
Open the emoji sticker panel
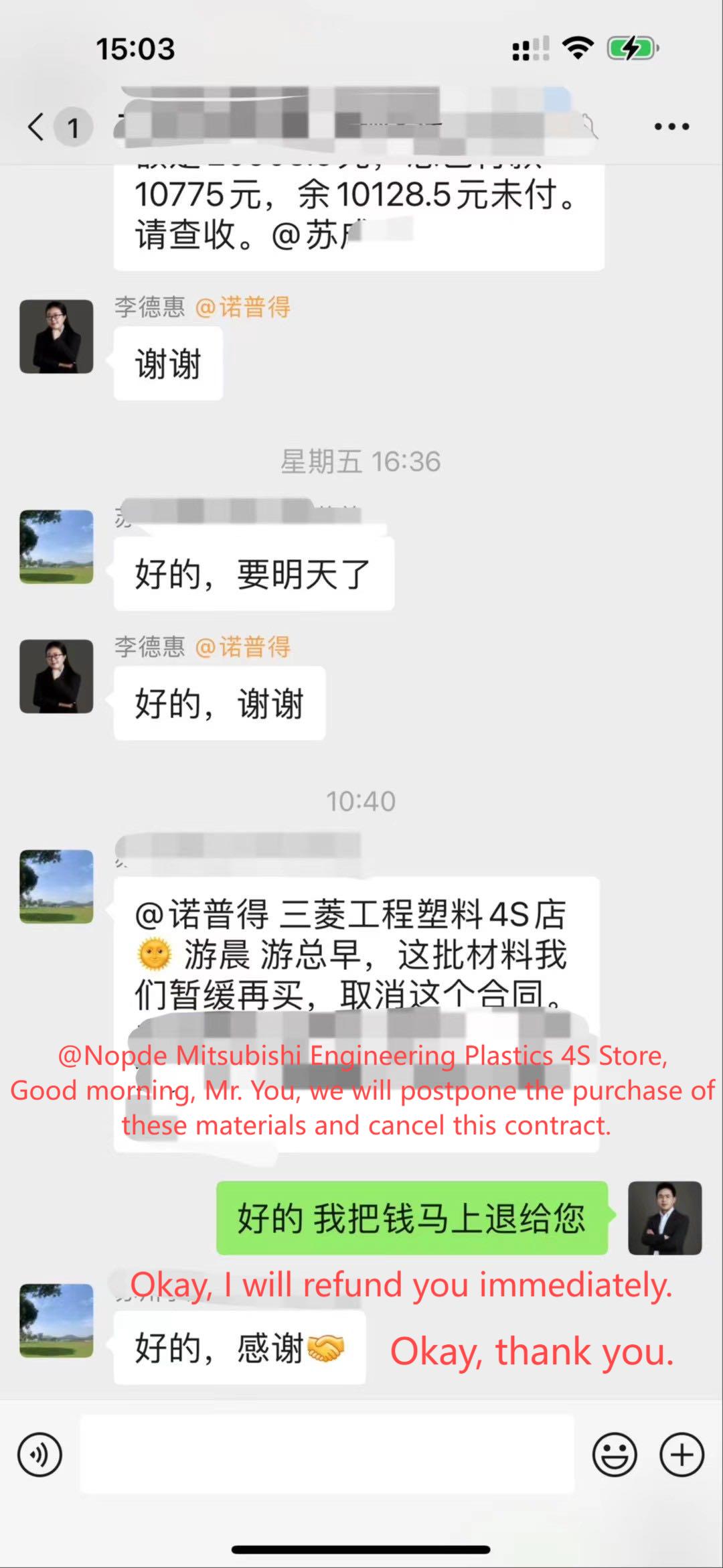(x=614, y=1455)
